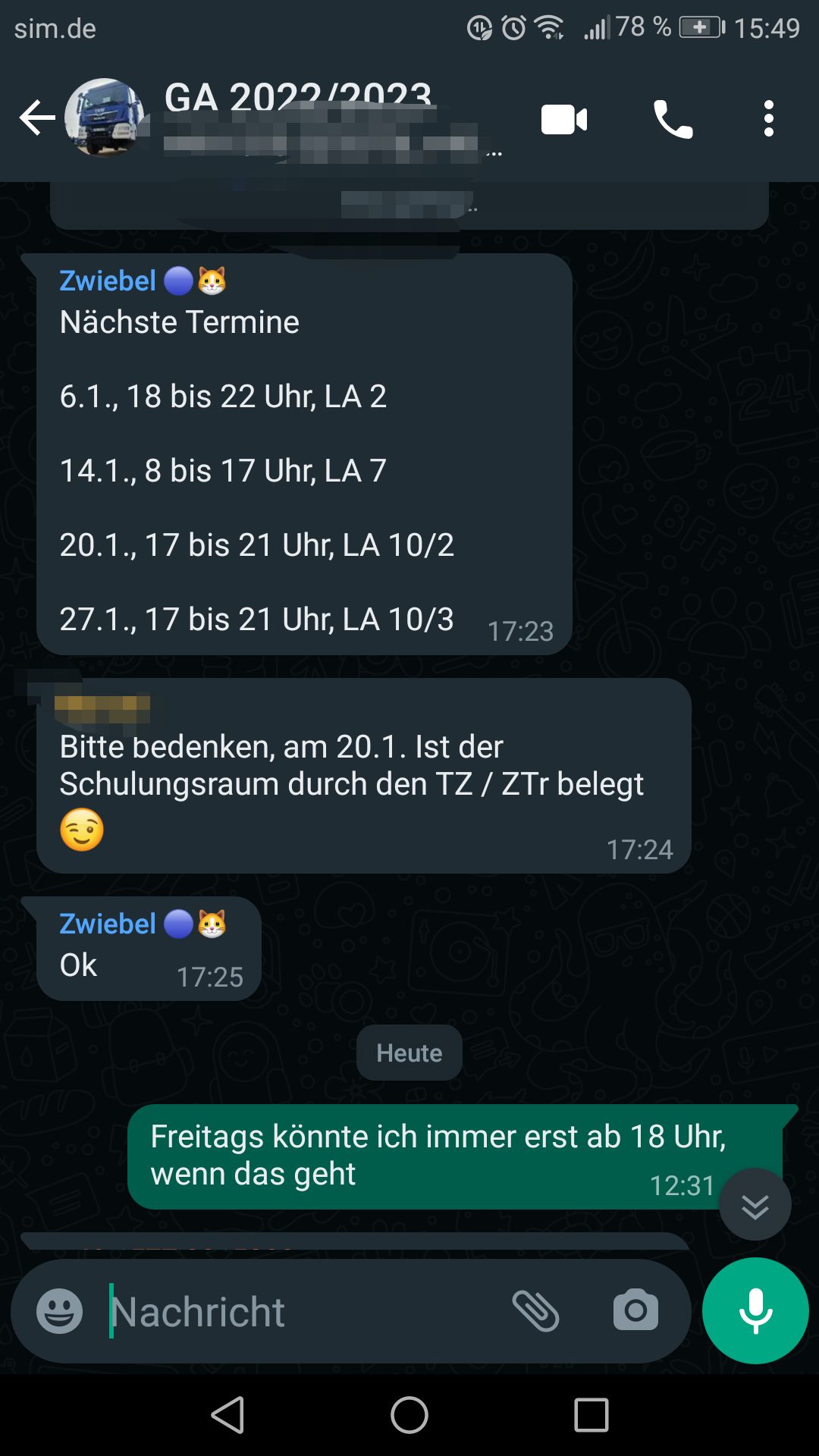The height and width of the screenshot is (1456, 819).
Task: Open the emoji picker
Action: coord(60,1311)
